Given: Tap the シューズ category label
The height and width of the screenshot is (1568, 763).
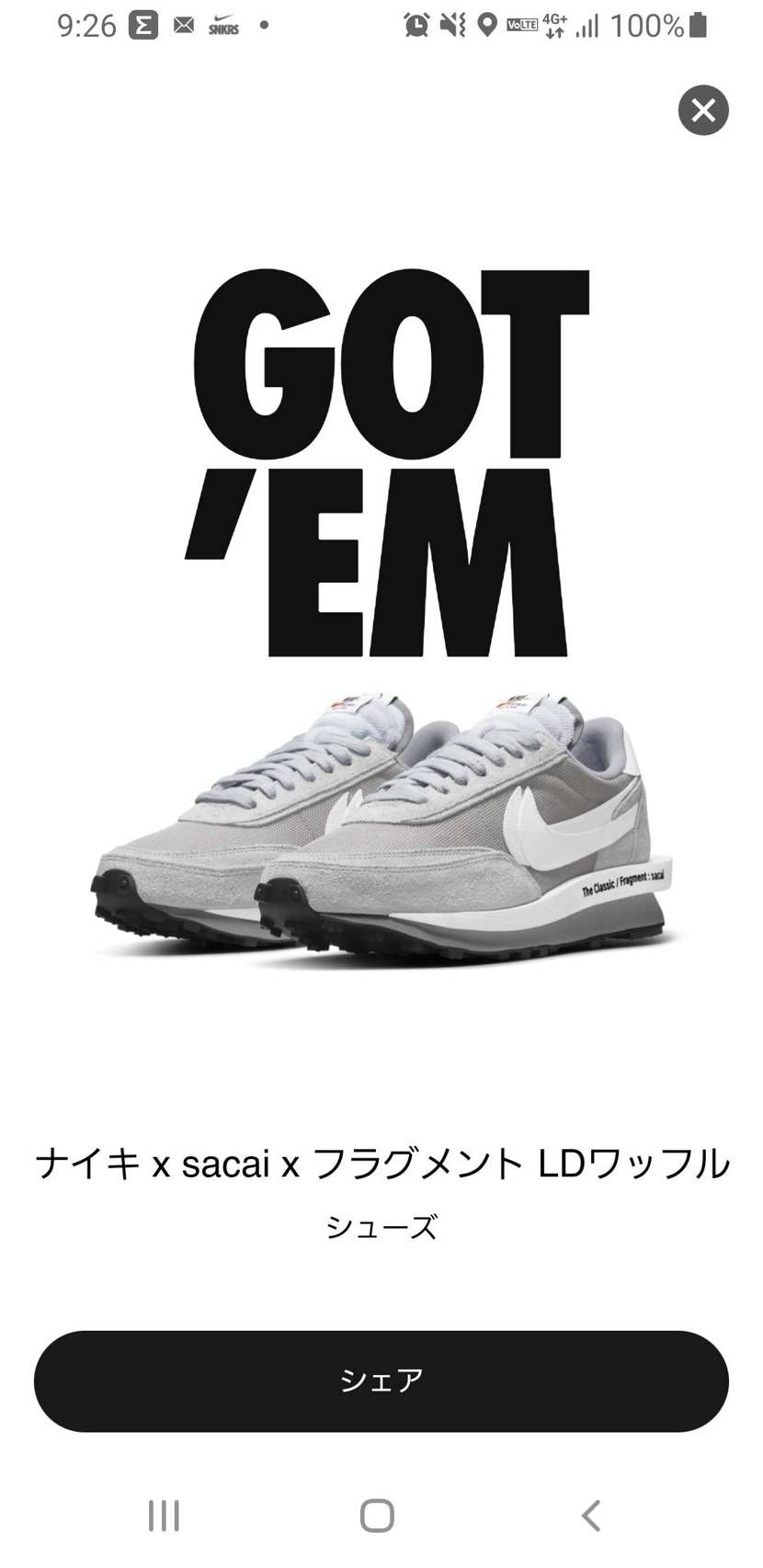Looking at the screenshot, I should (381, 1224).
